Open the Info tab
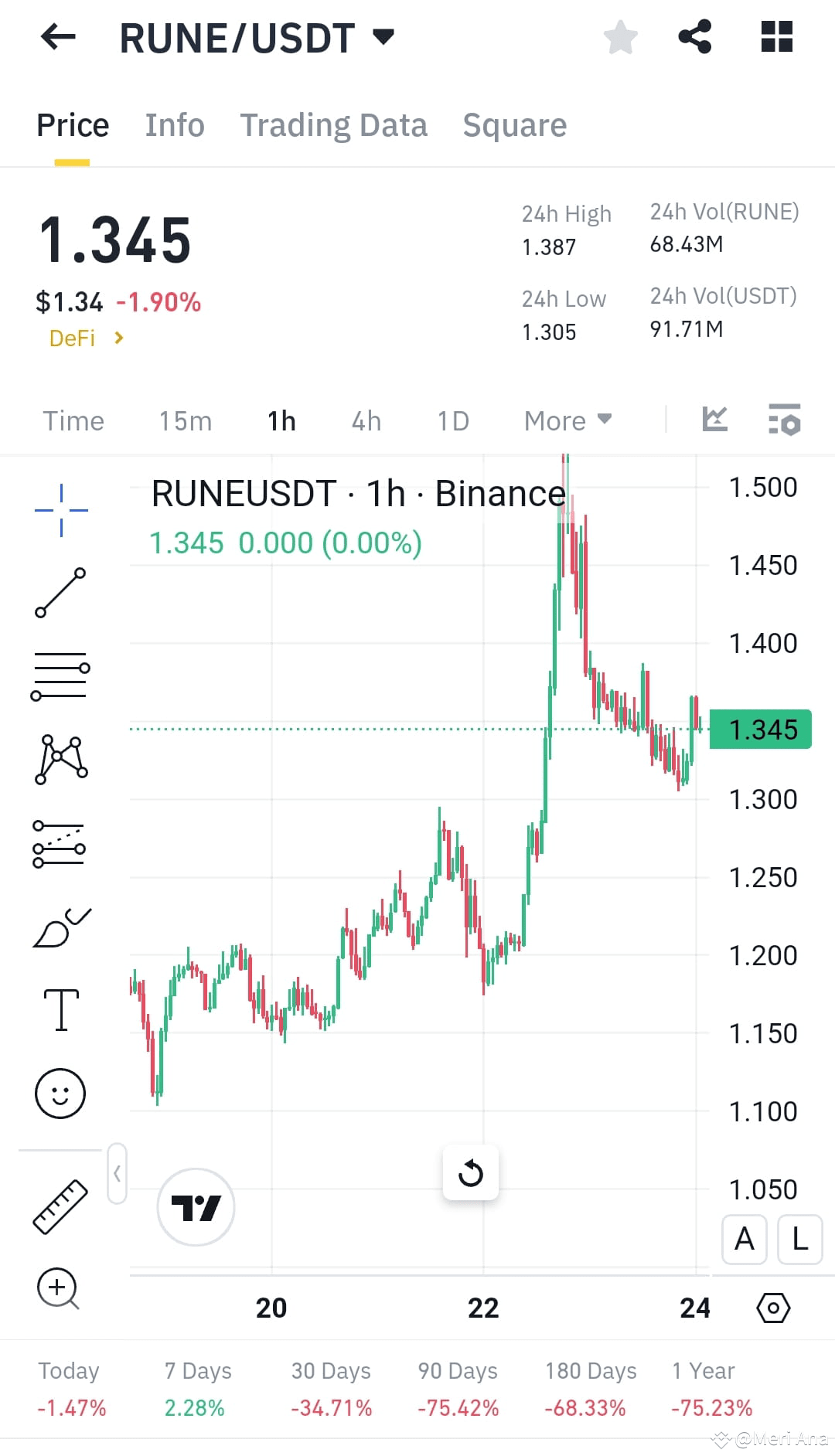The height and width of the screenshot is (1456, 835). tap(174, 124)
